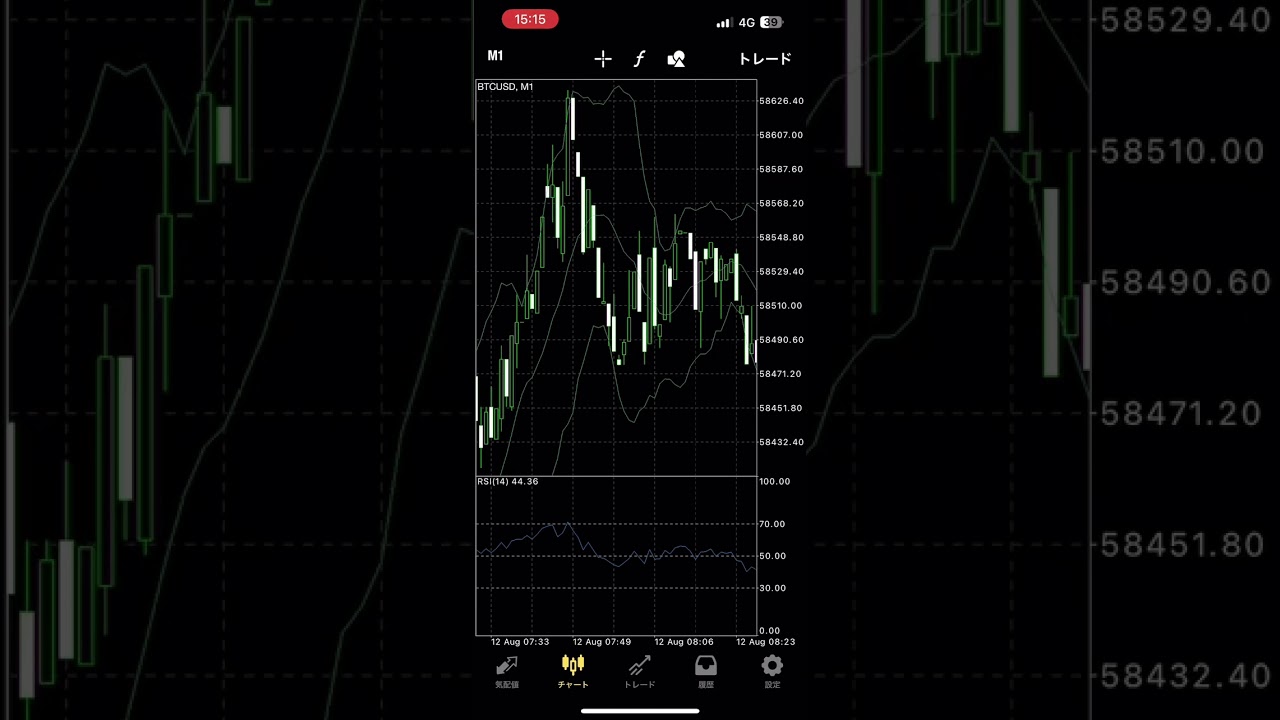Open the 設定 settings tab
This screenshot has height=720, width=1280.
772,672
